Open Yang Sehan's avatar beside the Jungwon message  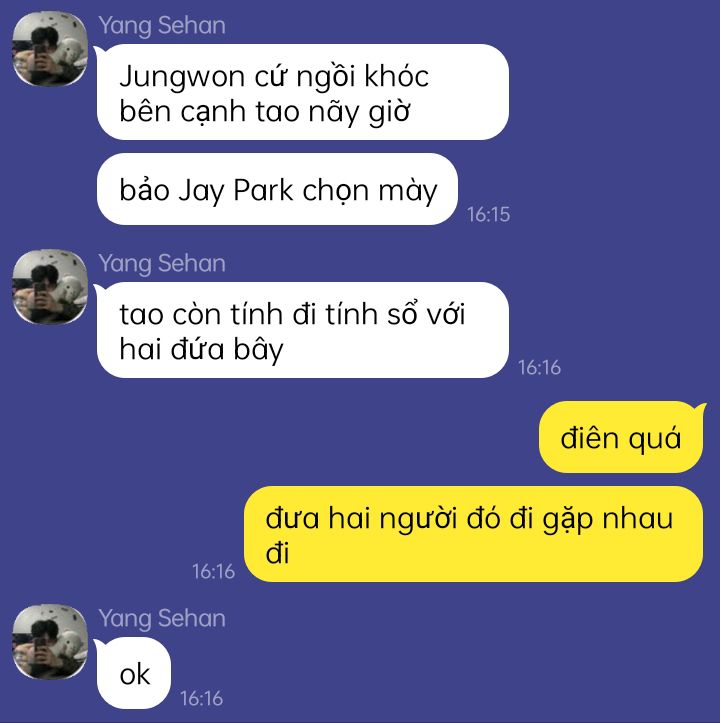50,49
